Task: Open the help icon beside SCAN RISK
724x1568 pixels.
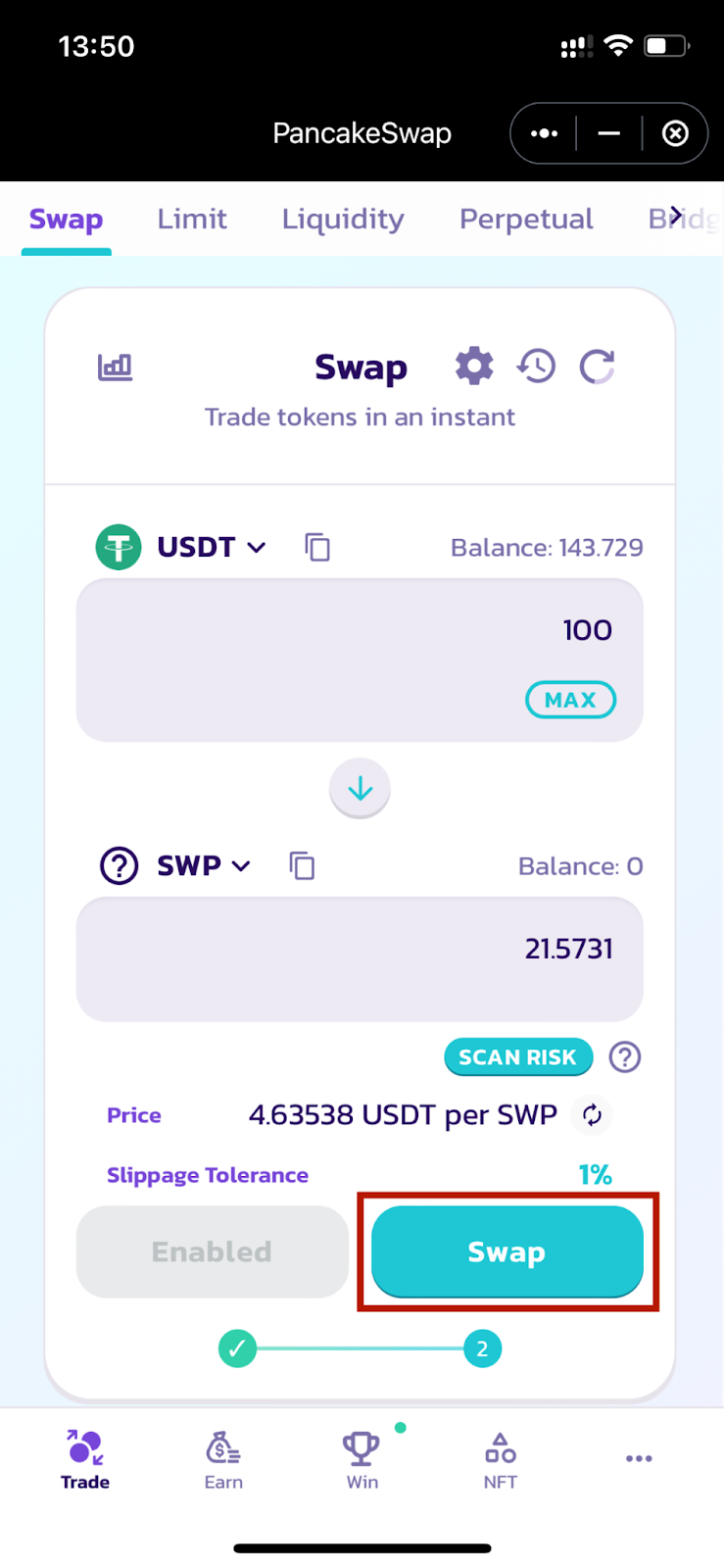Action: (625, 1056)
